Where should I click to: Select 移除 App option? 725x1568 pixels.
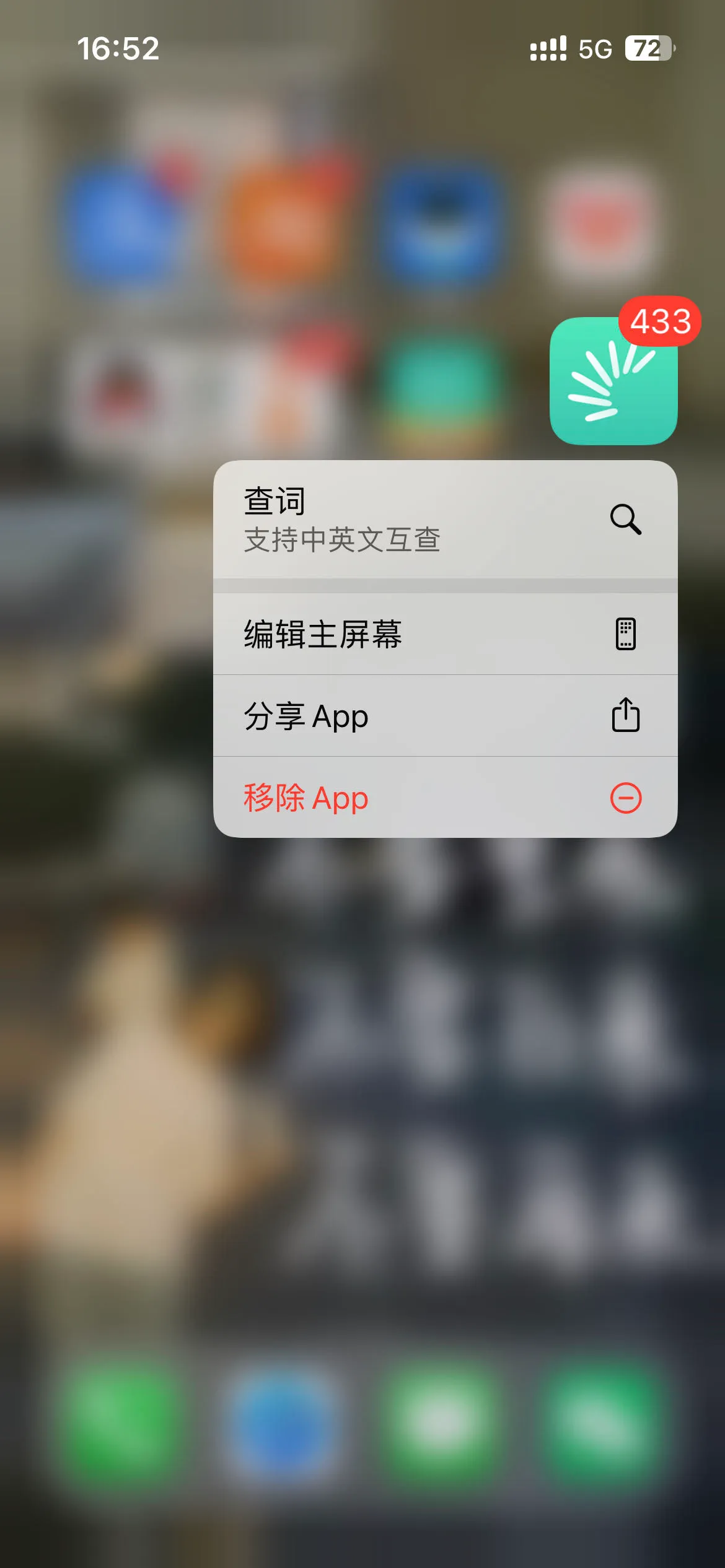[444, 798]
